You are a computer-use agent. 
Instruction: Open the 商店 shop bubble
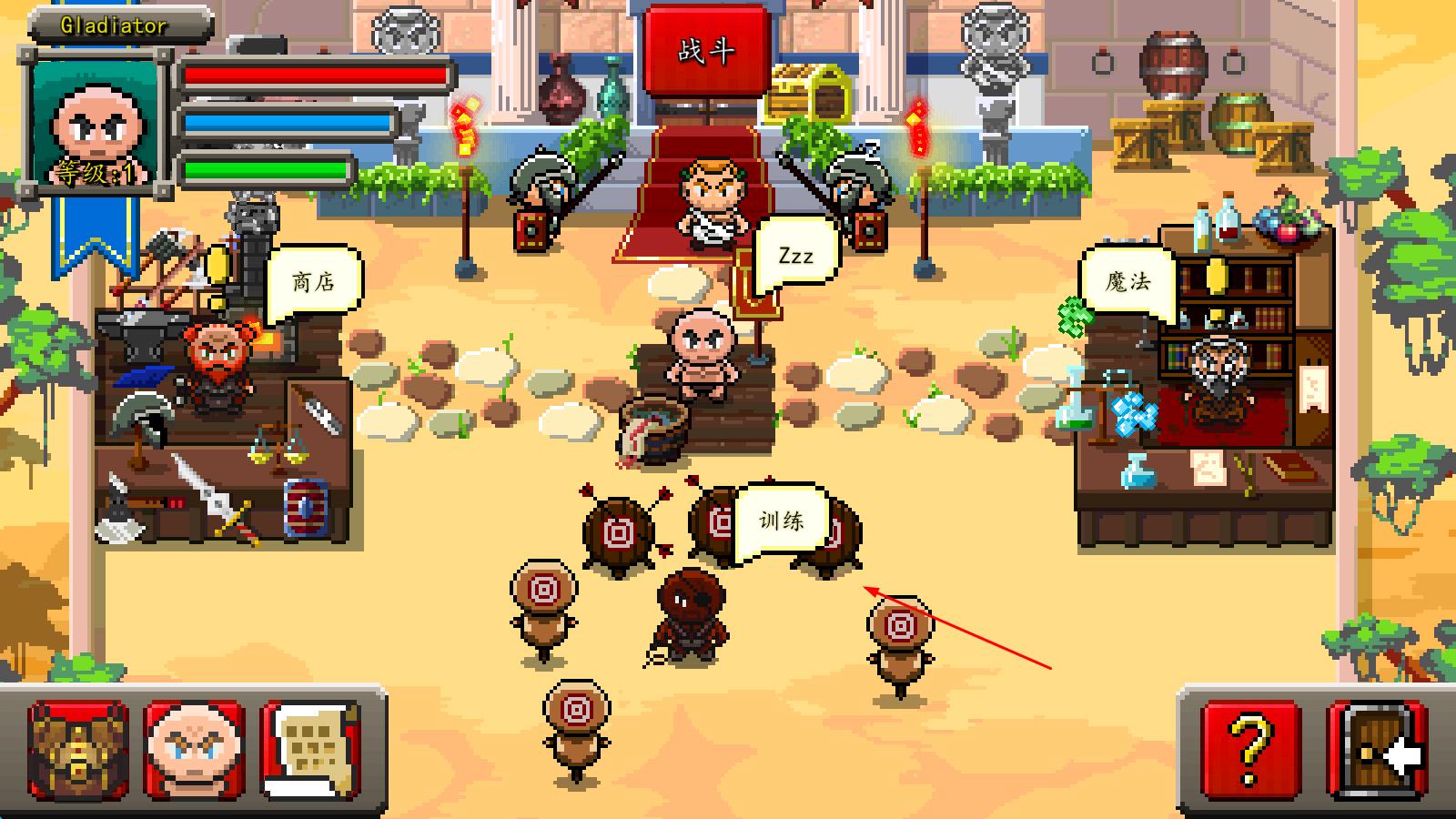pyautogui.click(x=314, y=282)
